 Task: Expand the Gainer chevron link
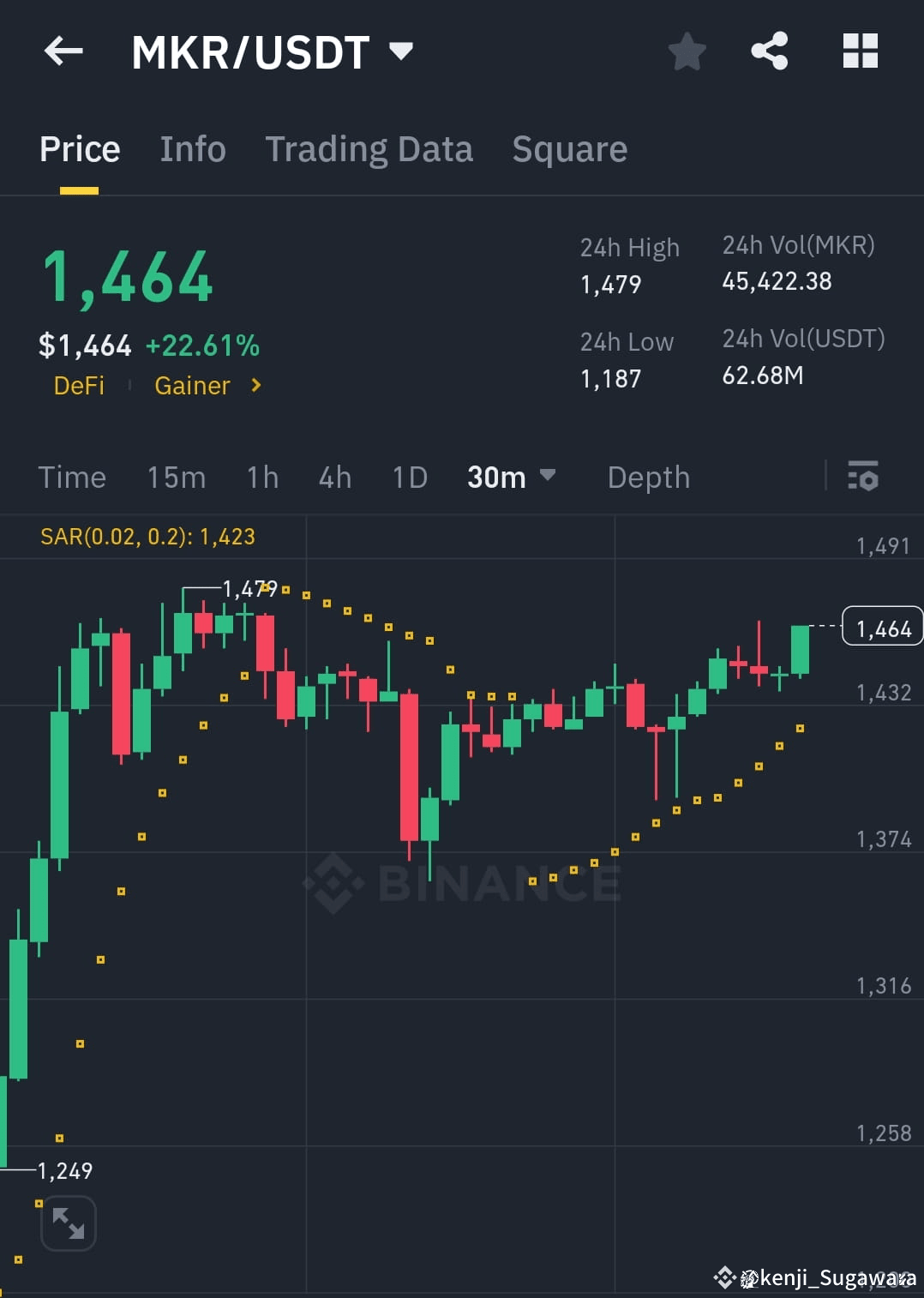(255, 386)
